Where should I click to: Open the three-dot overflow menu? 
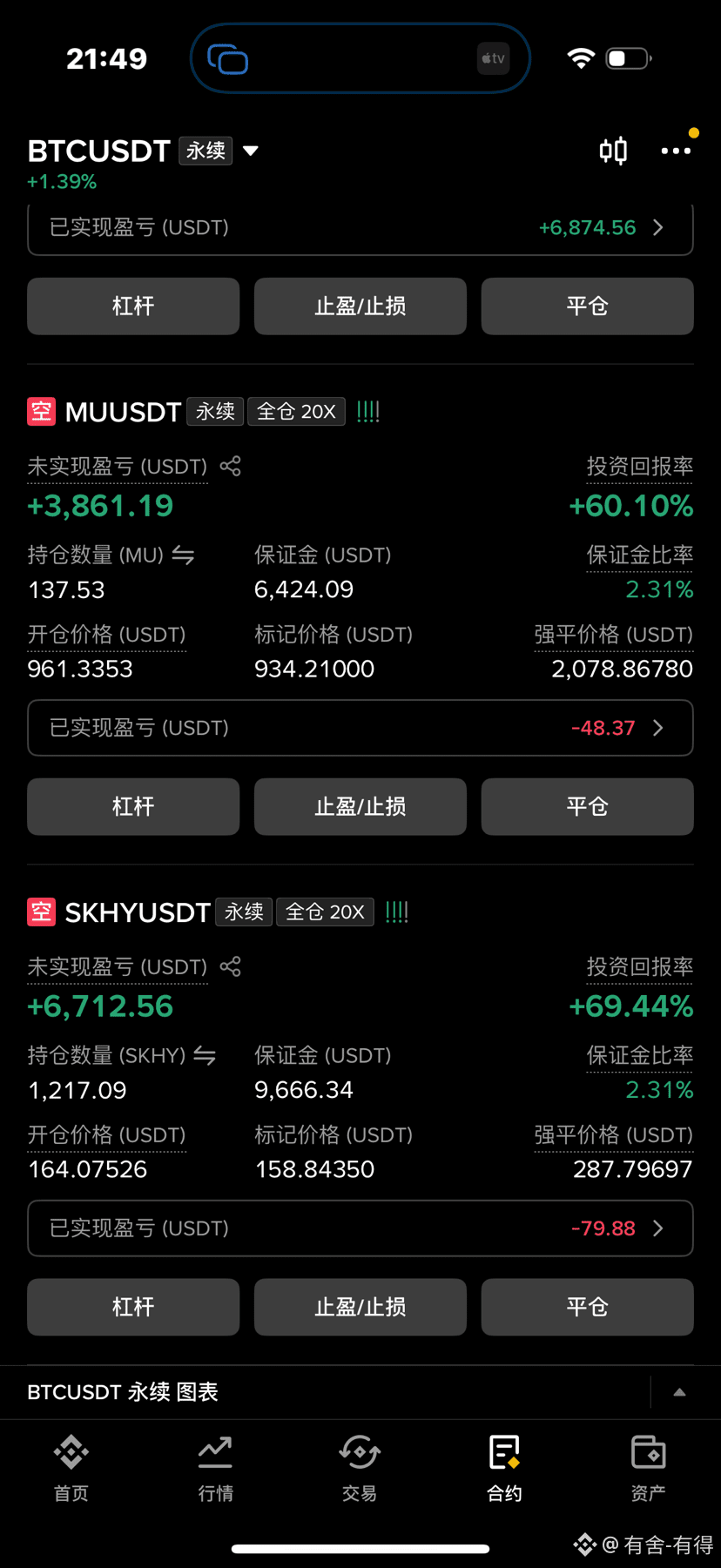point(676,151)
